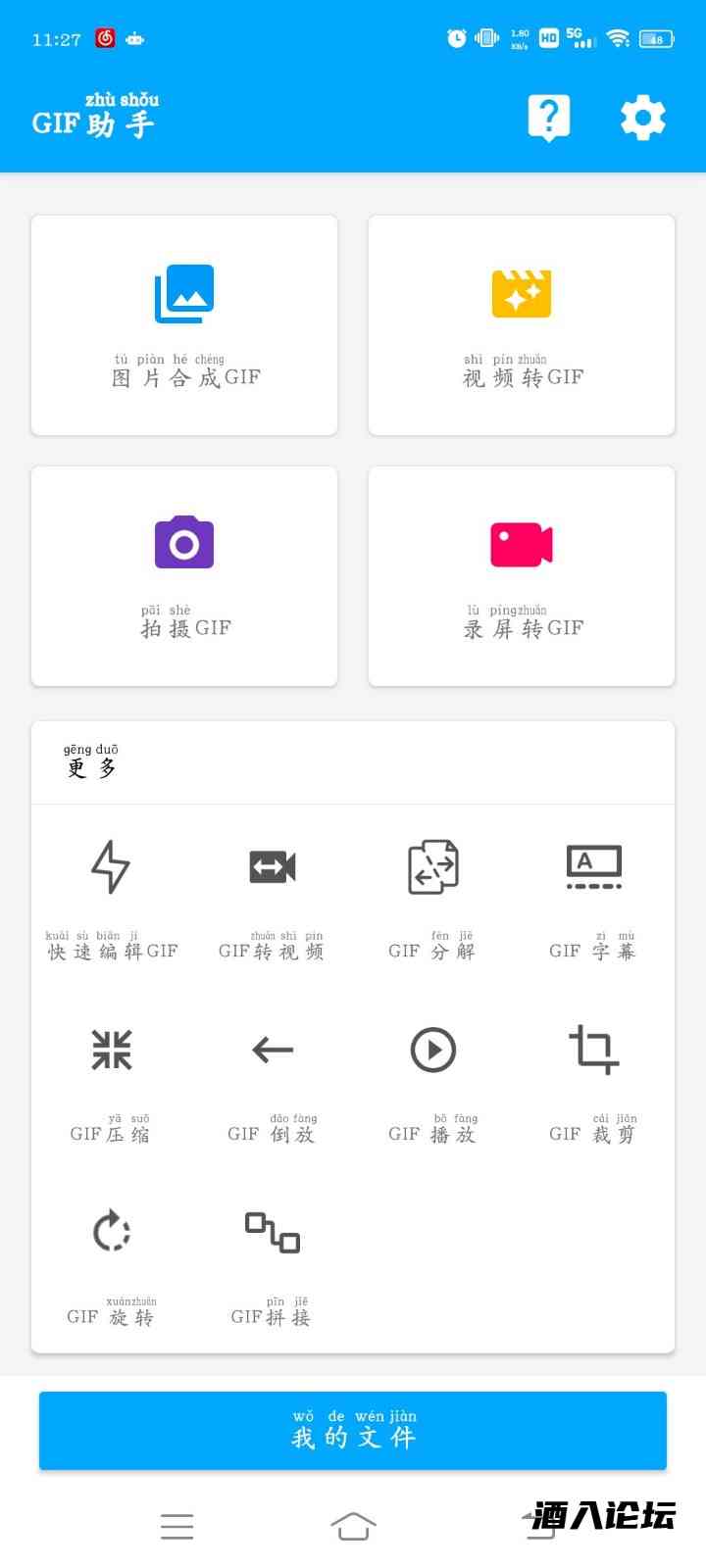Viewport: 706px width, 1568px height.
Task: Tap the system home button
Action: (353, 1526)
